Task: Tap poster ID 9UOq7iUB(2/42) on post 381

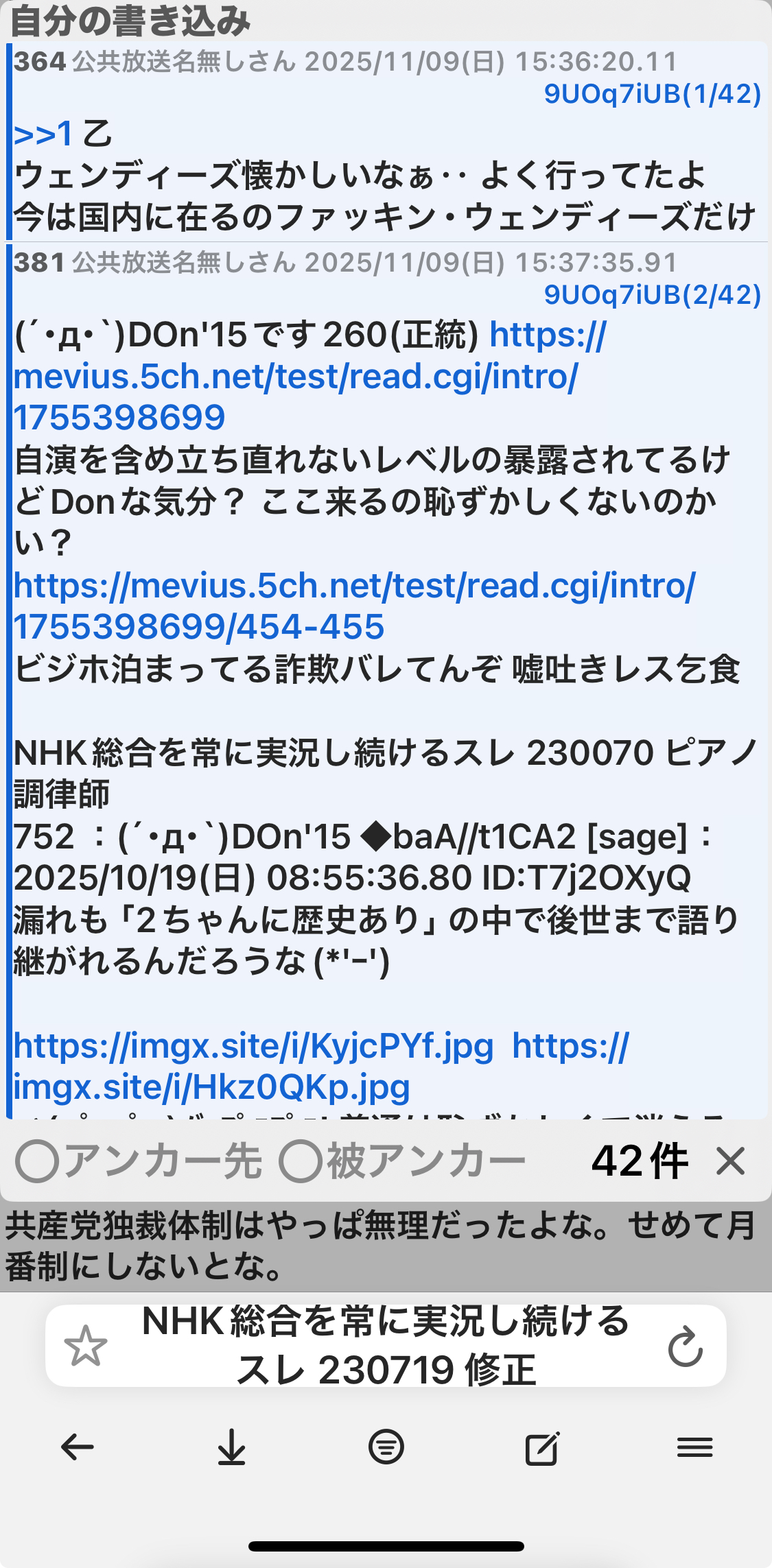Action: point(652,294)
